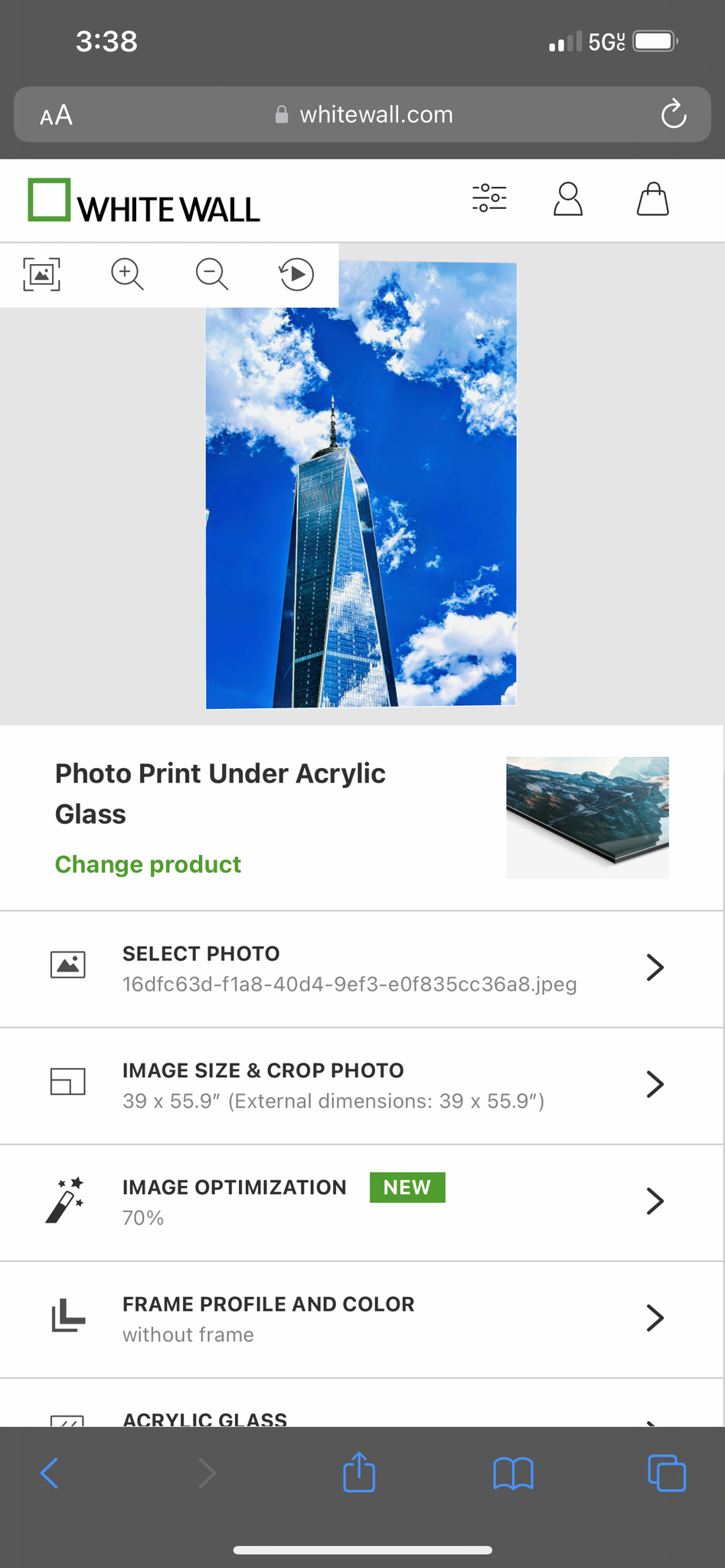
Task: Show all open Safari tabs
Action: (667, 1472)
